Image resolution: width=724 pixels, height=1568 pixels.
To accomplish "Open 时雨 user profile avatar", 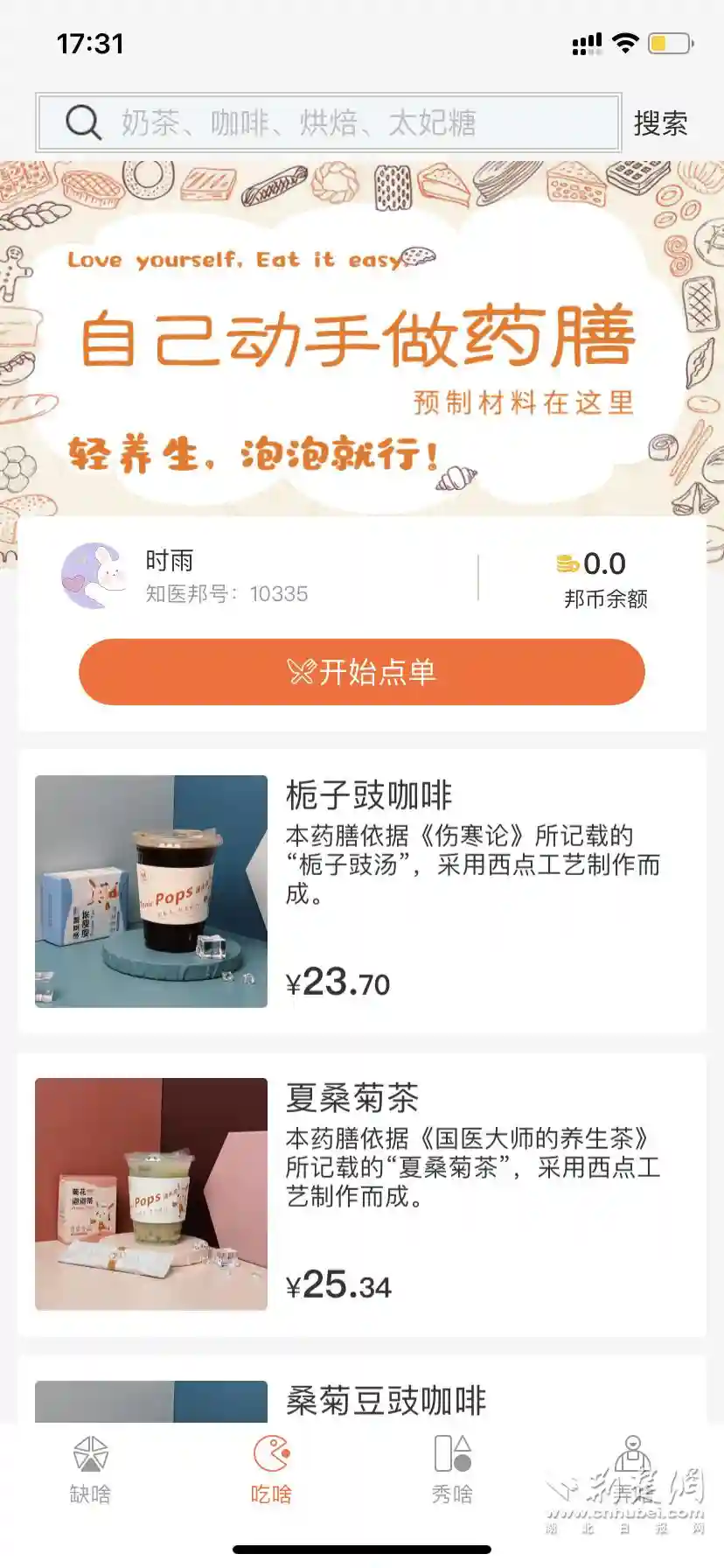I will [x=94, y=576].
